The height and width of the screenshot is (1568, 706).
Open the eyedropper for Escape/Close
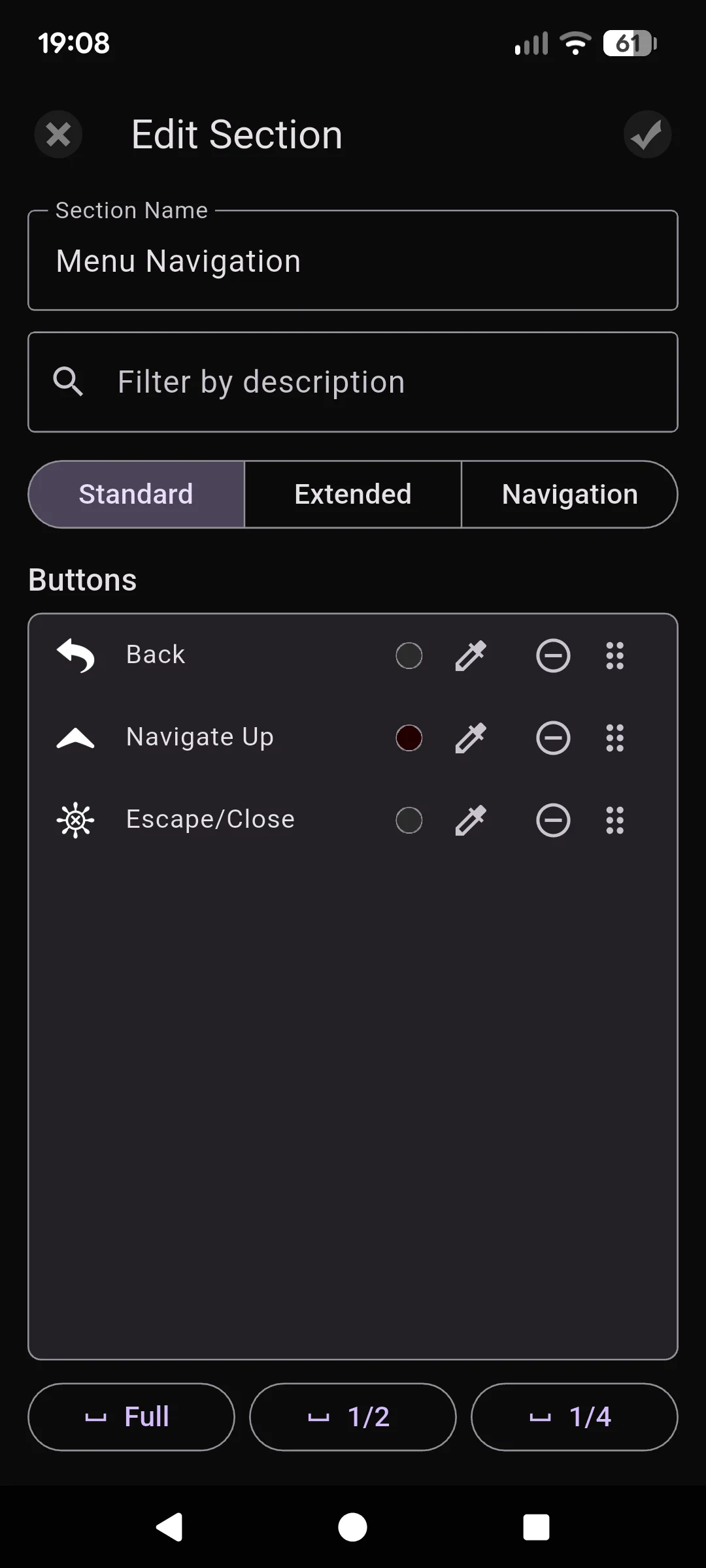[x=471, y=819]
